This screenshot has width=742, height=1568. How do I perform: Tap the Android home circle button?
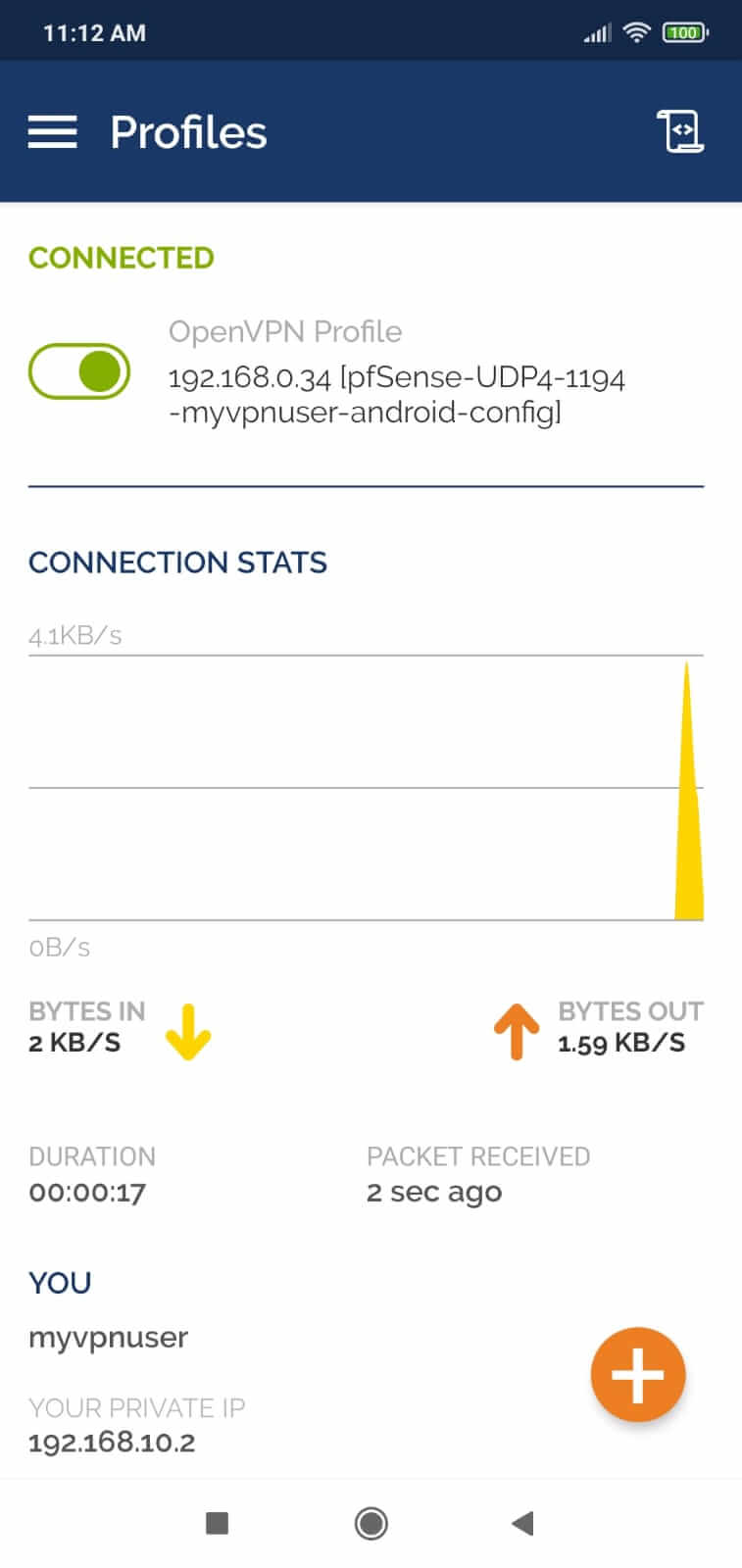(x=371, y=1523)
